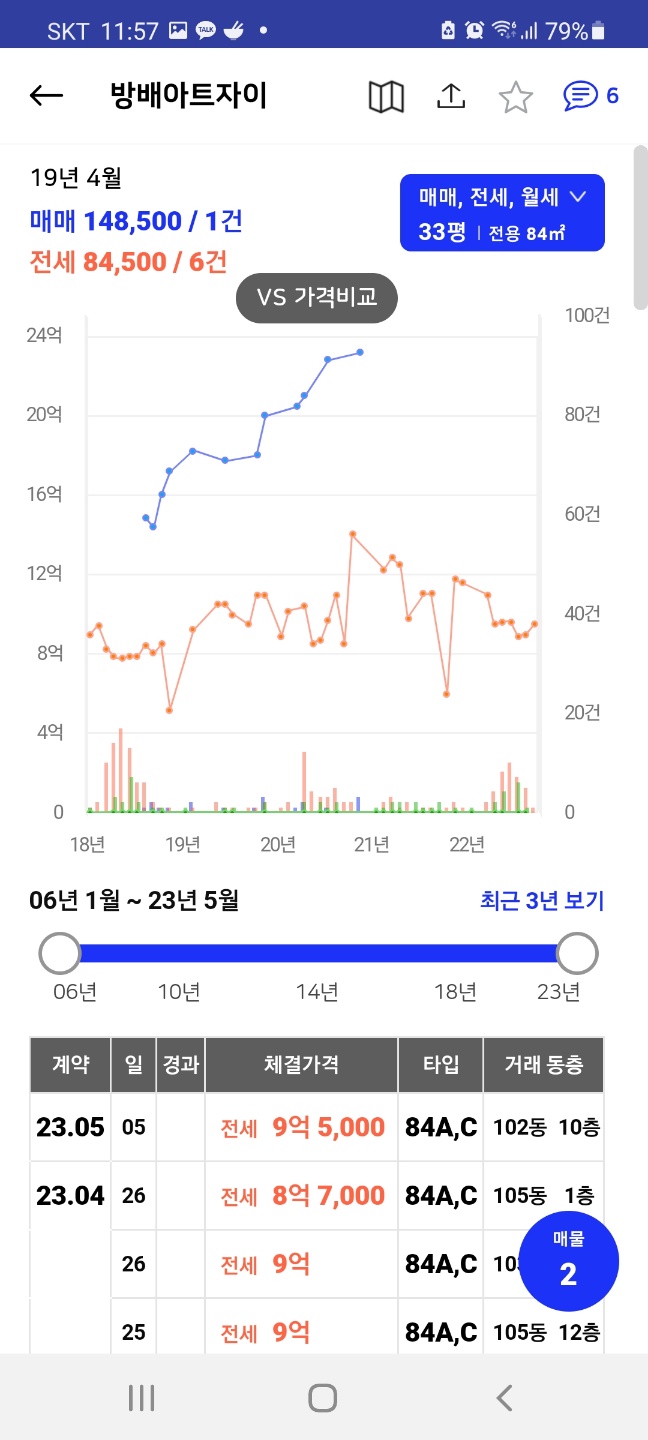Open the 전세 8억 7,000 transaction on 105동 1층
The height and width of the screenshot is (1440, 648).
point(317,1195)
